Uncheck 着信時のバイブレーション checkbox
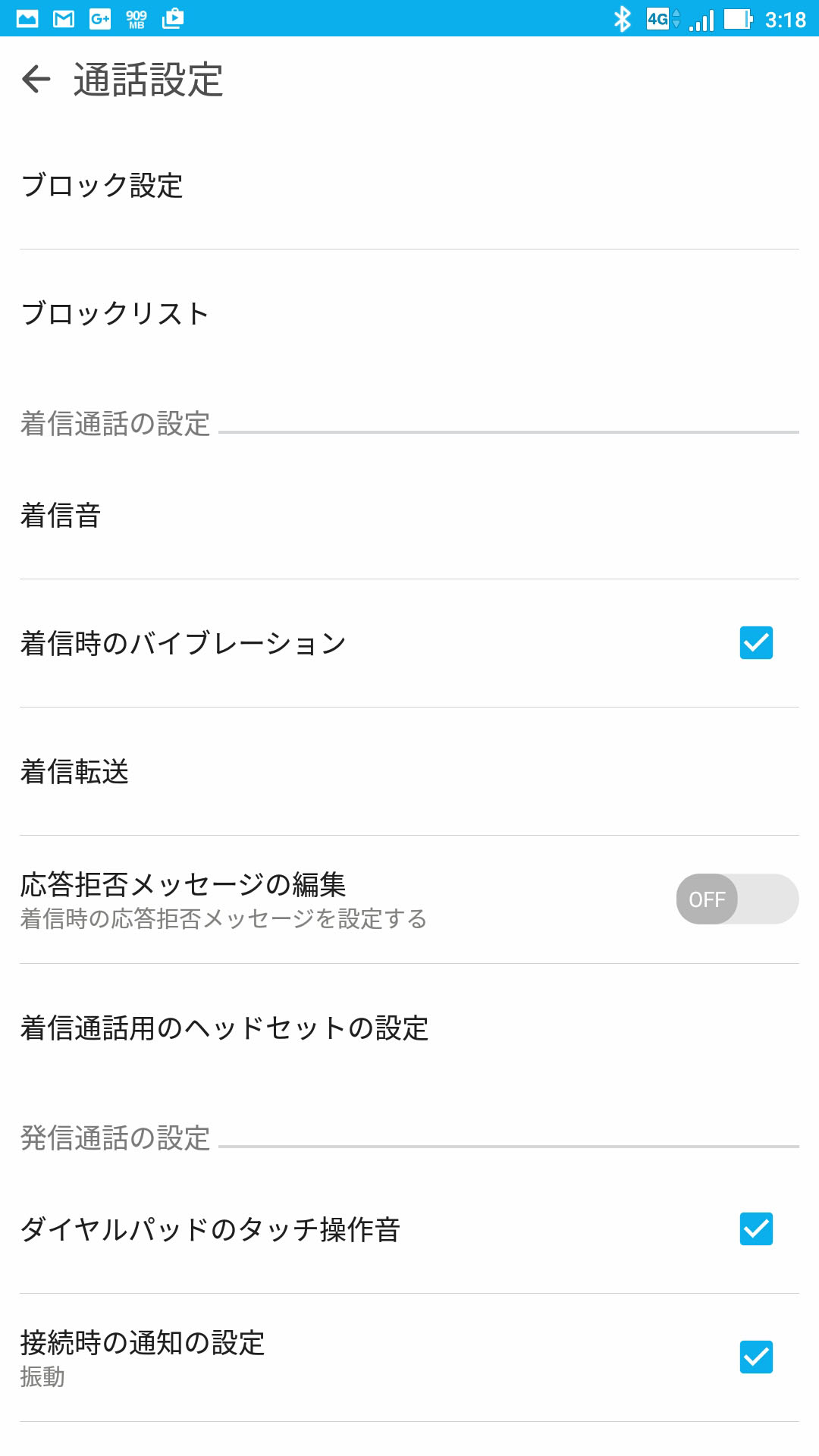 [x=756, y=643]
